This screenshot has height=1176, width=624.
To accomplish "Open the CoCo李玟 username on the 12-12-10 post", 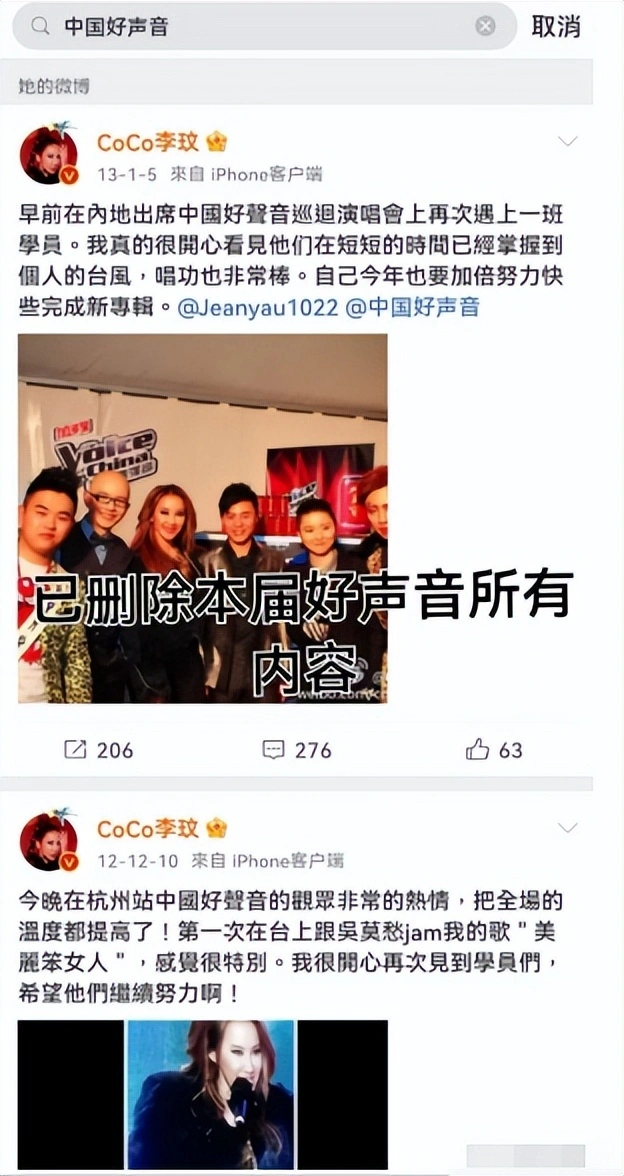I will tap(148, 829).
